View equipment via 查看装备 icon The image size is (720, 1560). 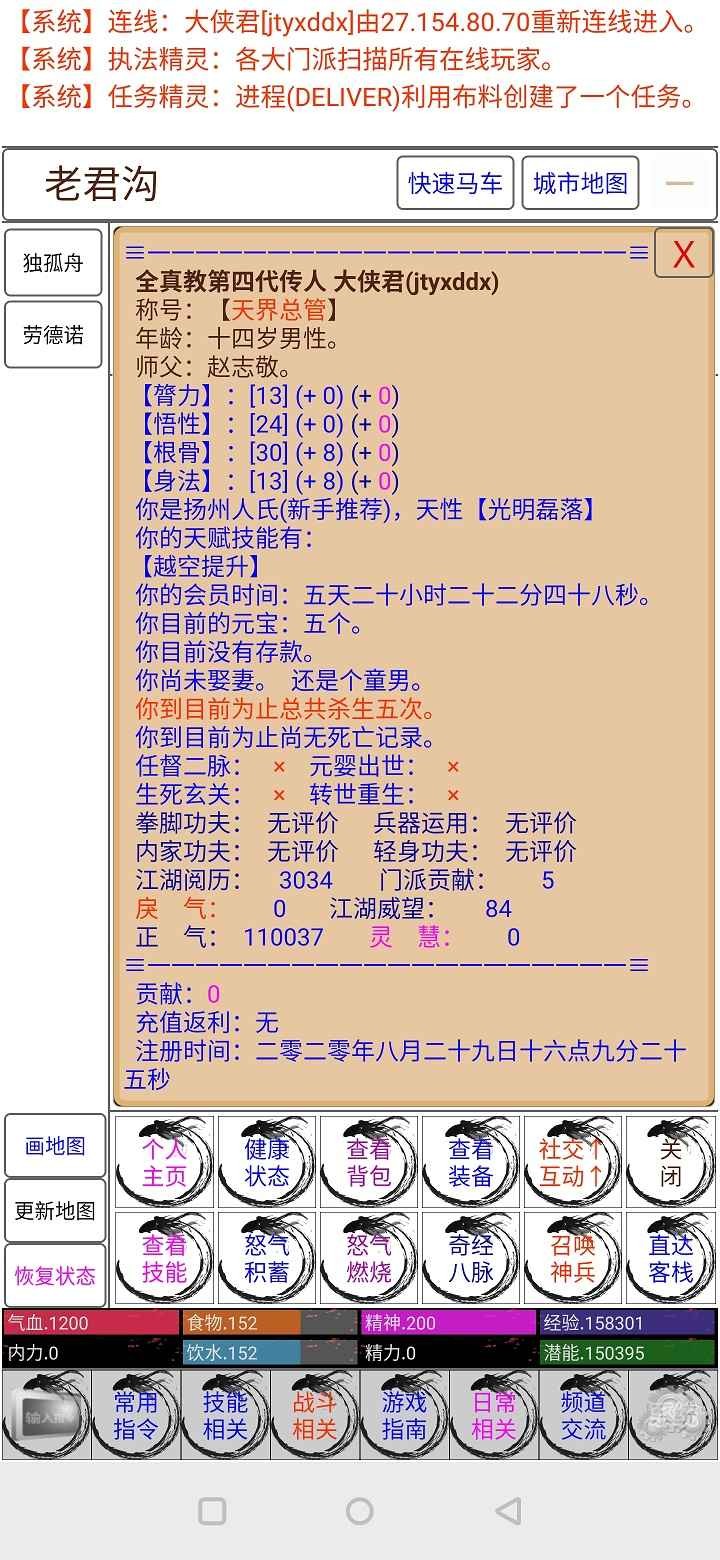coord(469,1160)
